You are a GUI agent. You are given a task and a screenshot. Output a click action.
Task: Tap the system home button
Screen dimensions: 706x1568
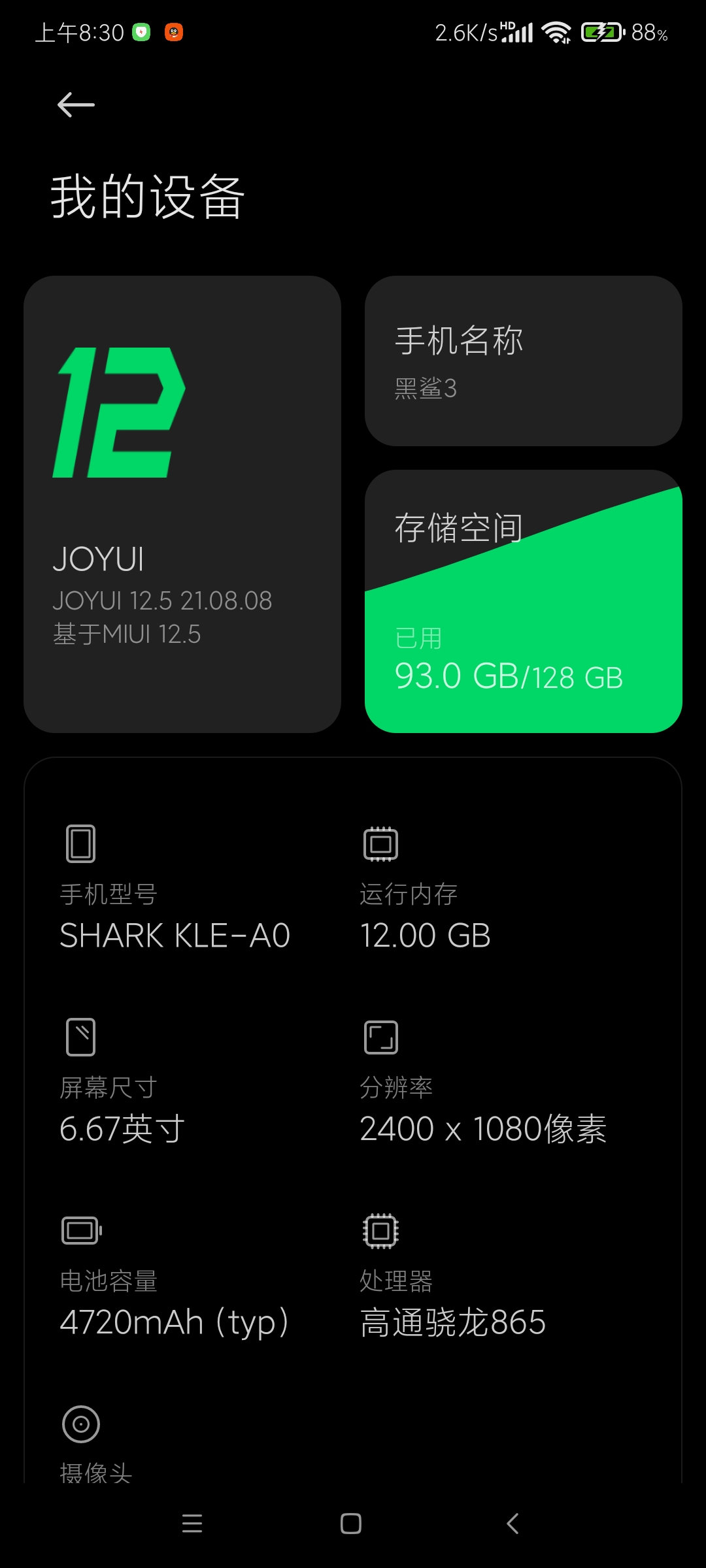[x=351, y=1524]
